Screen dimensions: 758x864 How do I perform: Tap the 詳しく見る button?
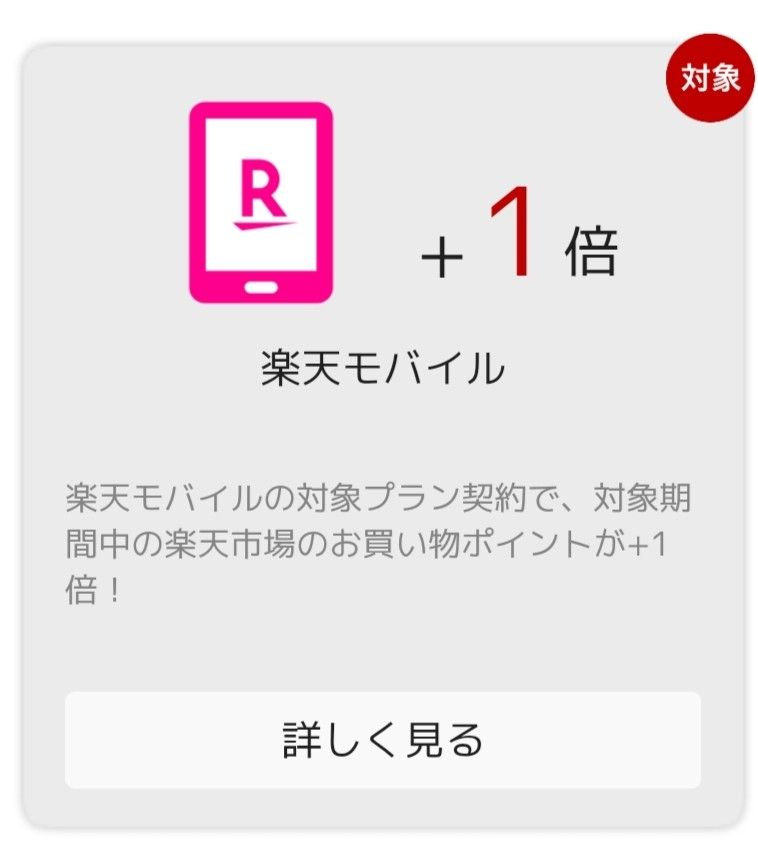click(382, 740)
